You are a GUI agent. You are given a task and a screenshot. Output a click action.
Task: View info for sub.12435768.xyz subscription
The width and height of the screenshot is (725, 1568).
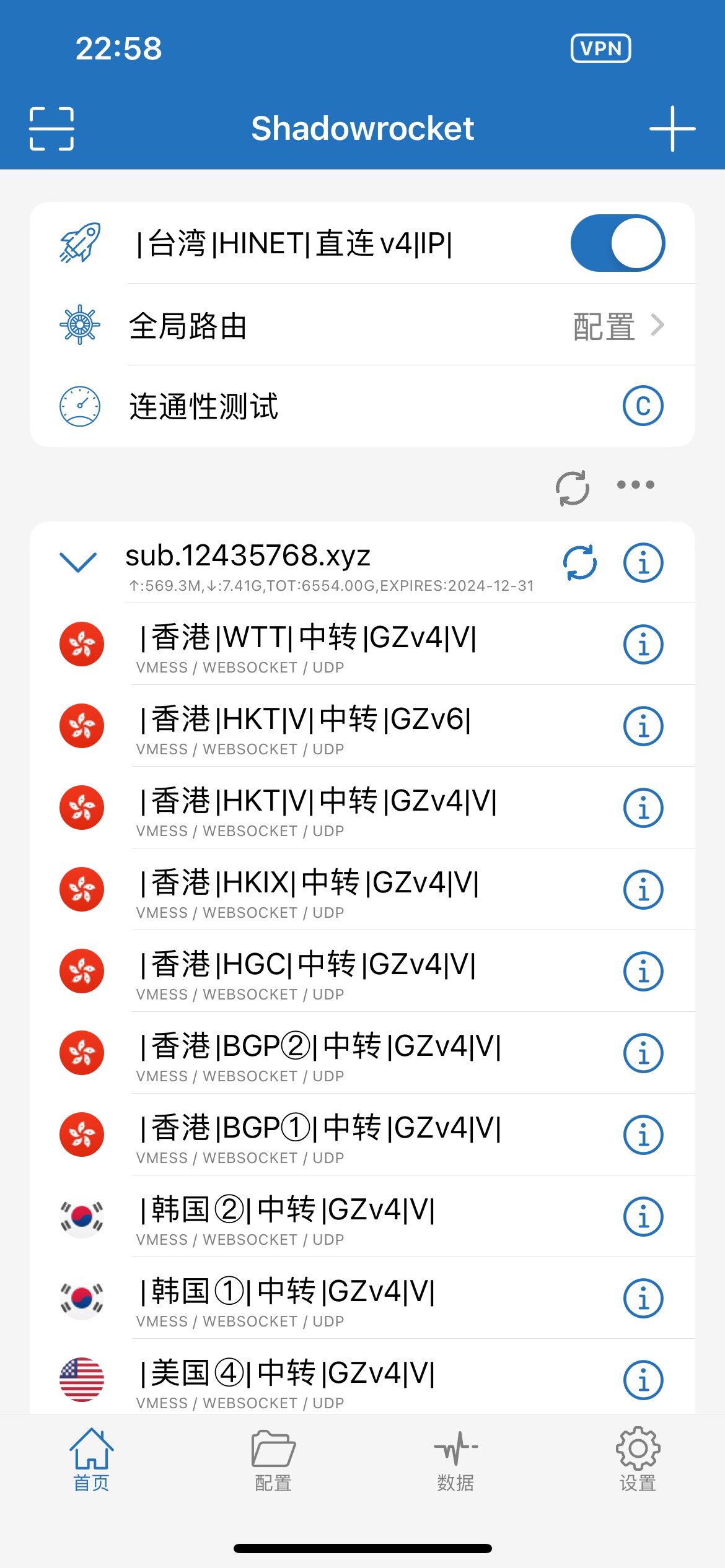click(x=643, y=563)
